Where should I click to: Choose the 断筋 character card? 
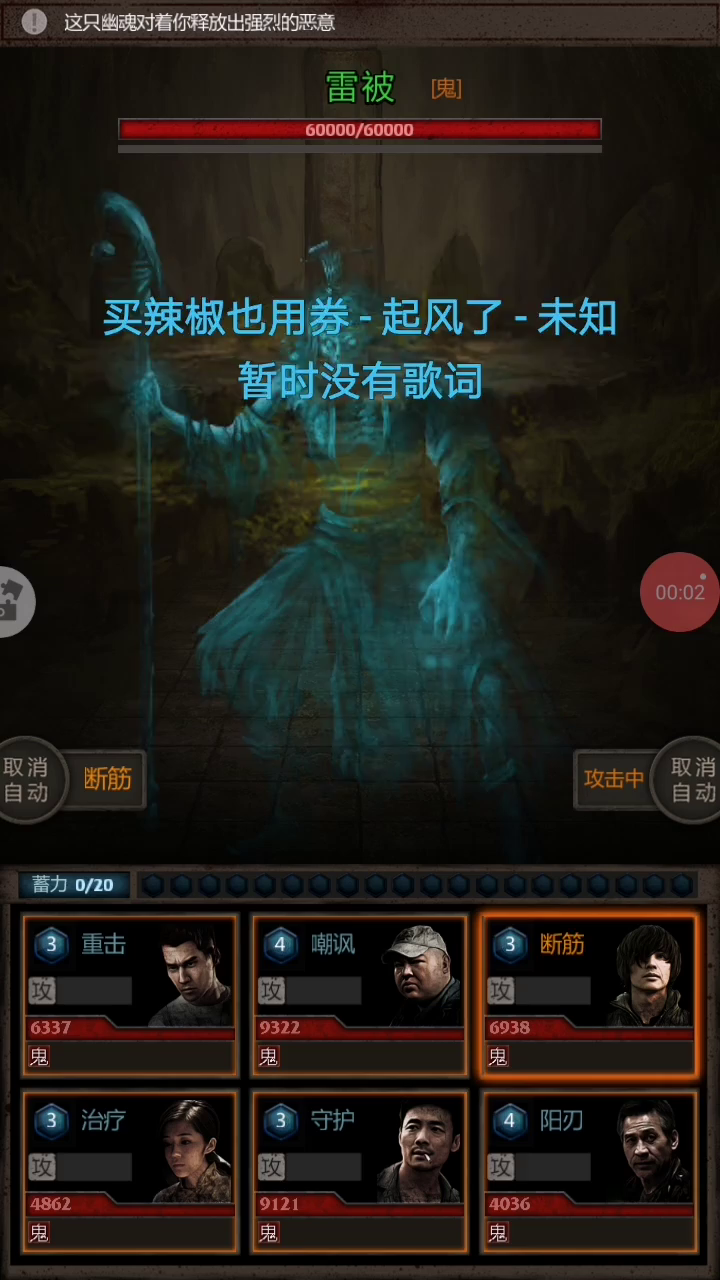pos(589,996)
